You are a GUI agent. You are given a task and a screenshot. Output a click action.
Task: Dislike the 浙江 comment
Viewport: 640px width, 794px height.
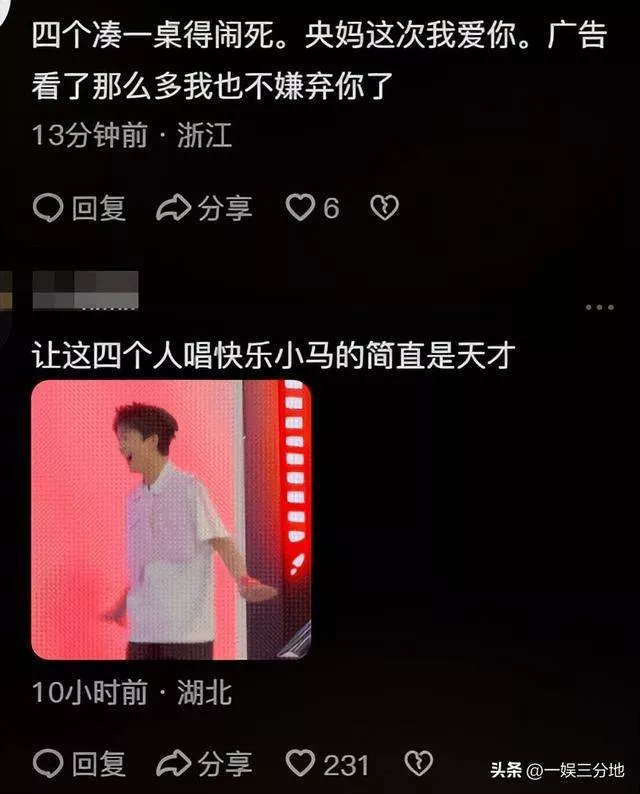[x=384, y=208]
